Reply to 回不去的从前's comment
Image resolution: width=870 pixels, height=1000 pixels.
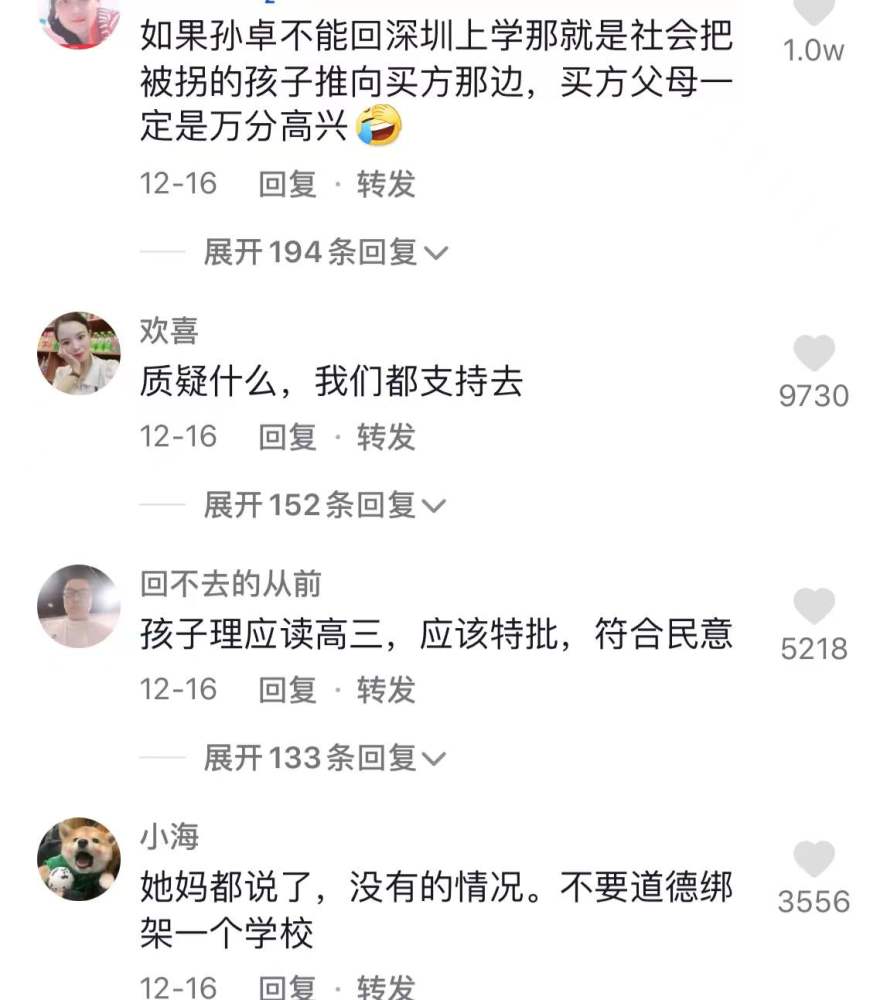(287, 690)
